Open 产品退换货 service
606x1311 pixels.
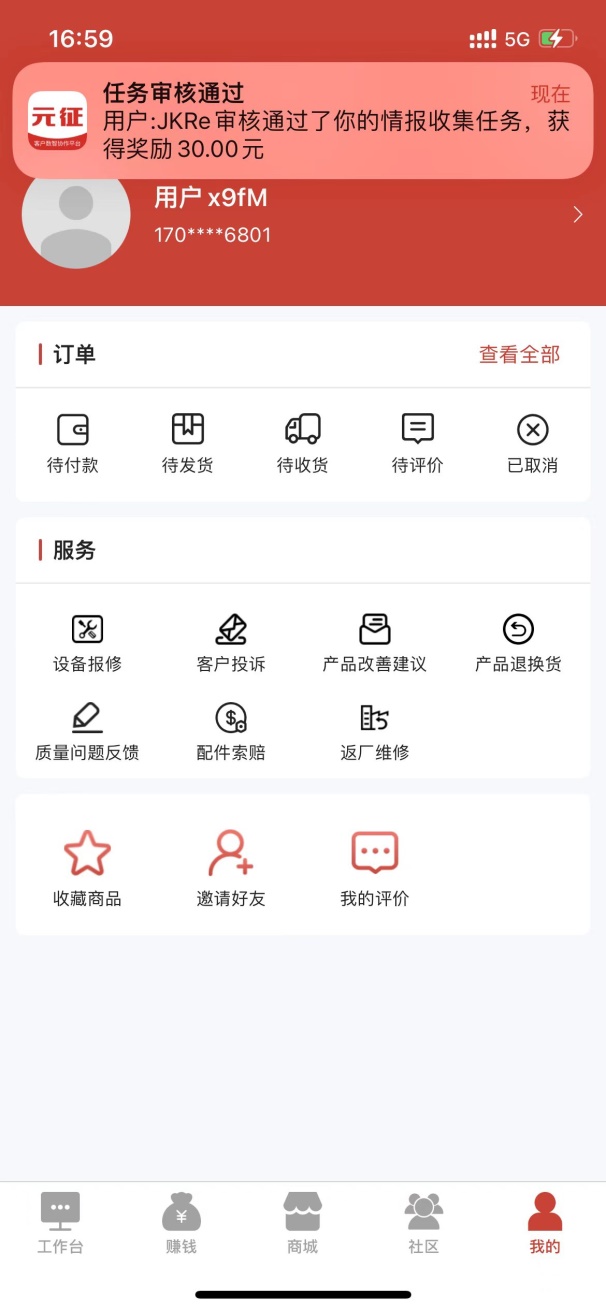(518, 644)
